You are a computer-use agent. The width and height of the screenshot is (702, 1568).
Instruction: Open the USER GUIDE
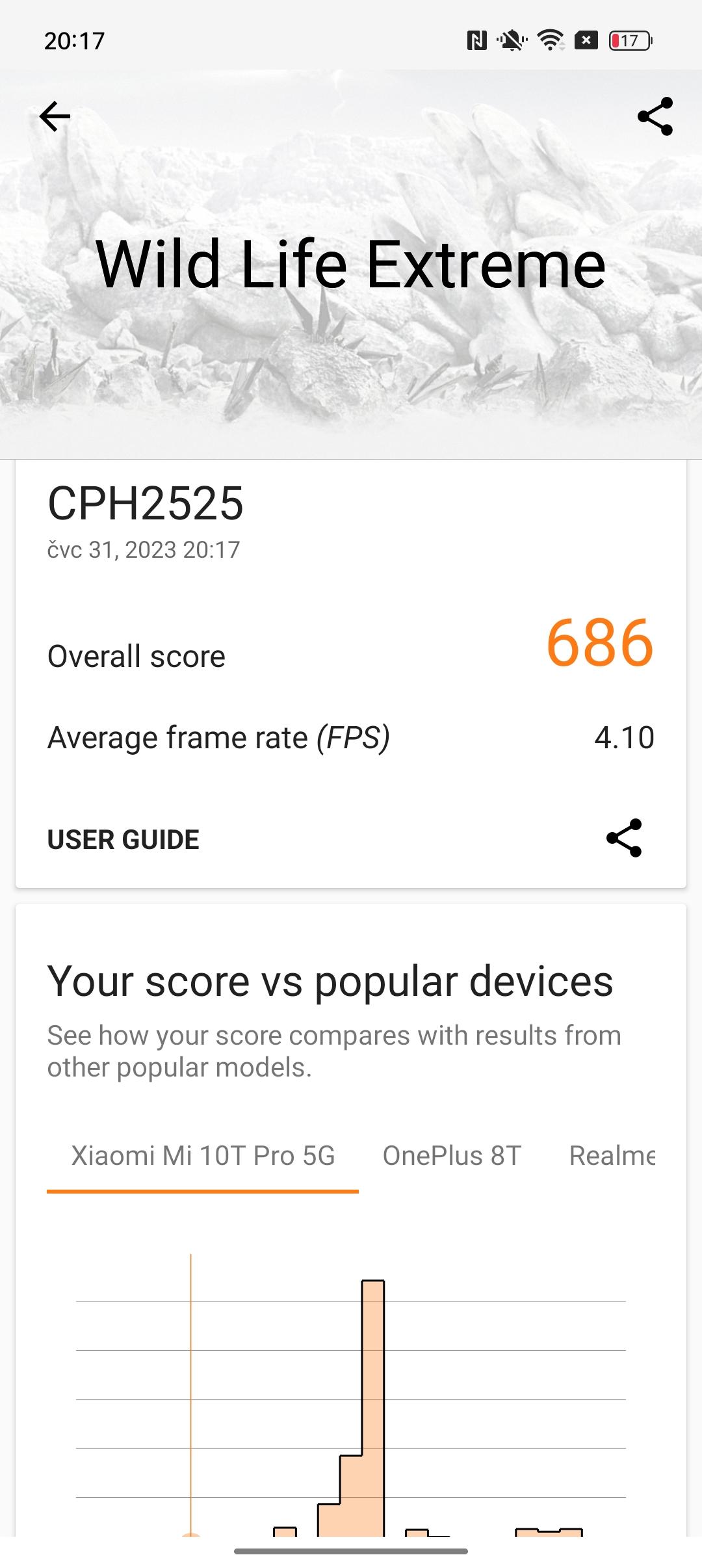click(x=123, y=839)
